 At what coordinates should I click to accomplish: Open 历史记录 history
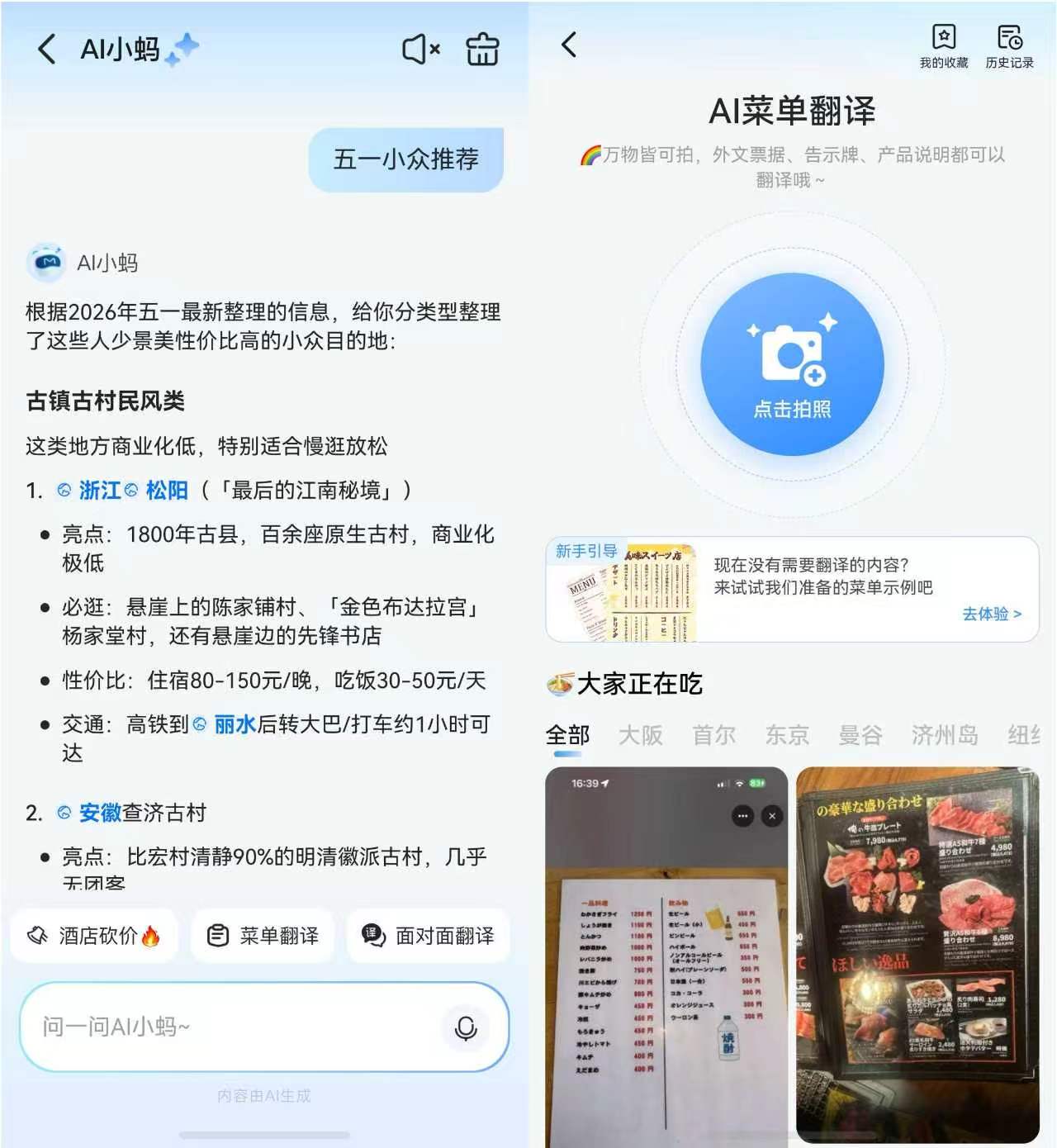(x=1009, y=46)
